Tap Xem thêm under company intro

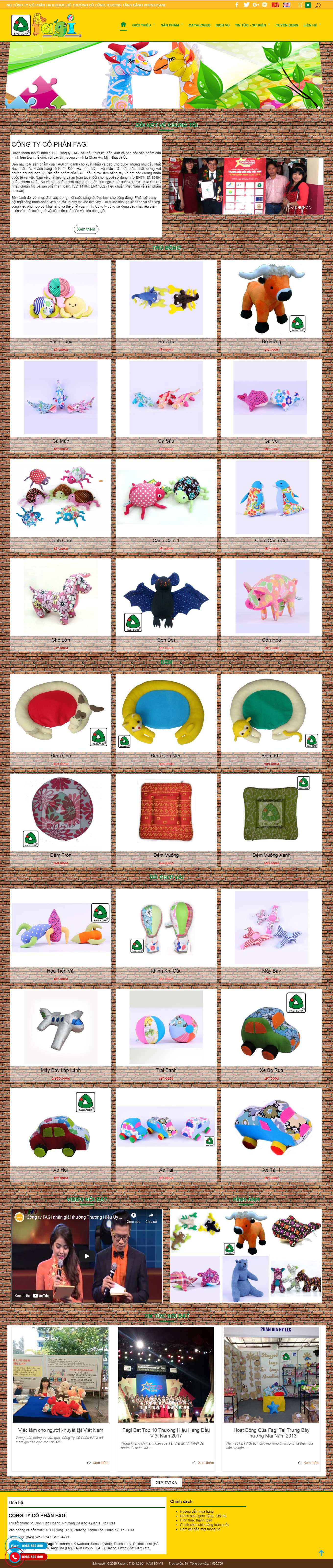86,229
